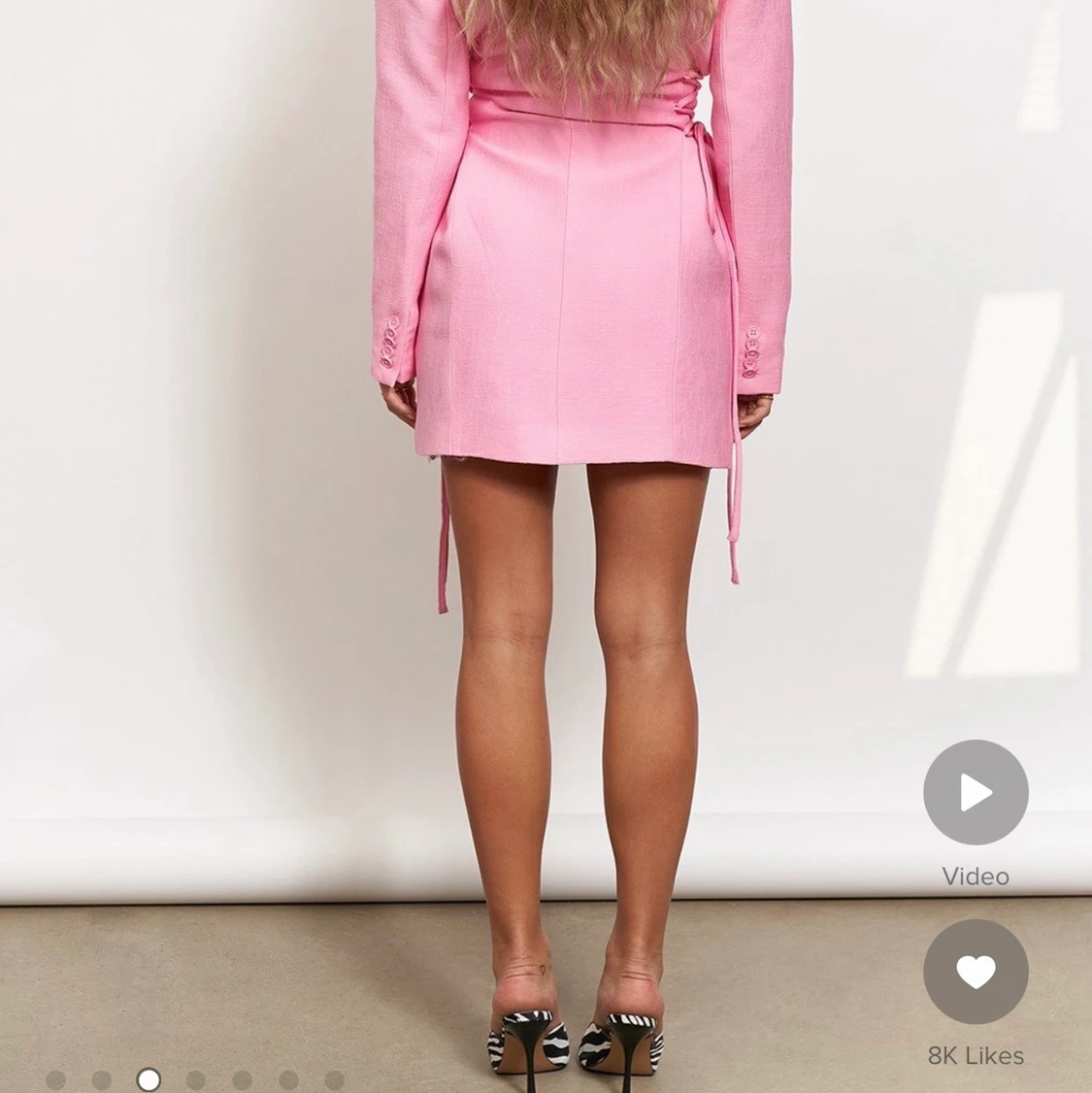Screen dimensions: 1092x1093
Task: Jump to the first image indicator dot
Action: [55, 1079]
